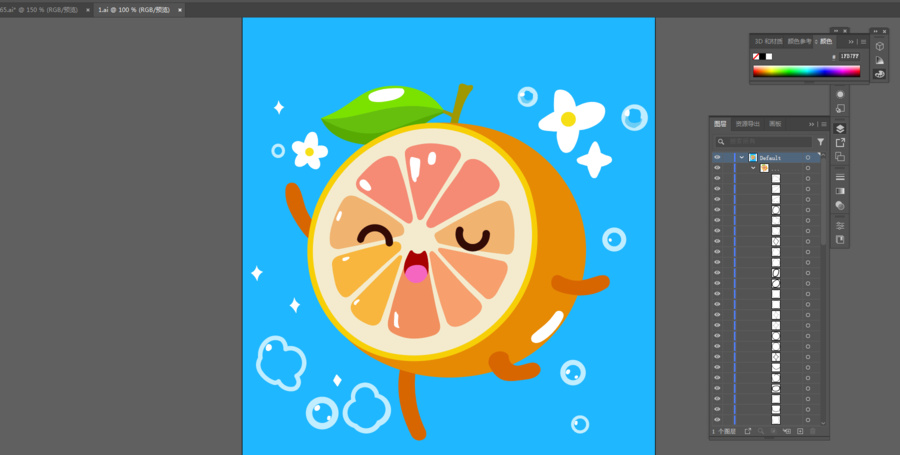
Task: Switch to the 资源导出 tab
Action: point(747,124)
